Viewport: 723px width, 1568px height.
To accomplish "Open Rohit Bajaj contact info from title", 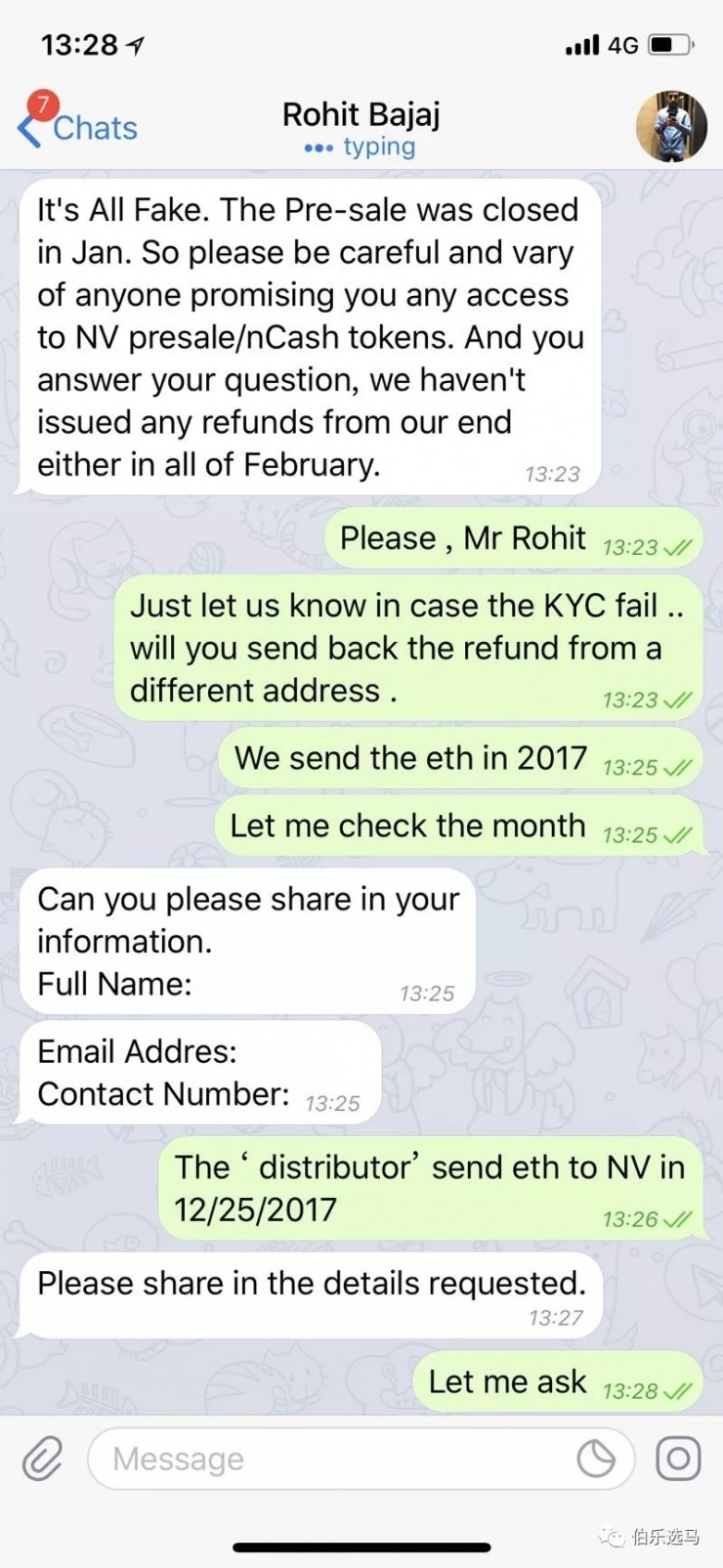I will 361,115.
